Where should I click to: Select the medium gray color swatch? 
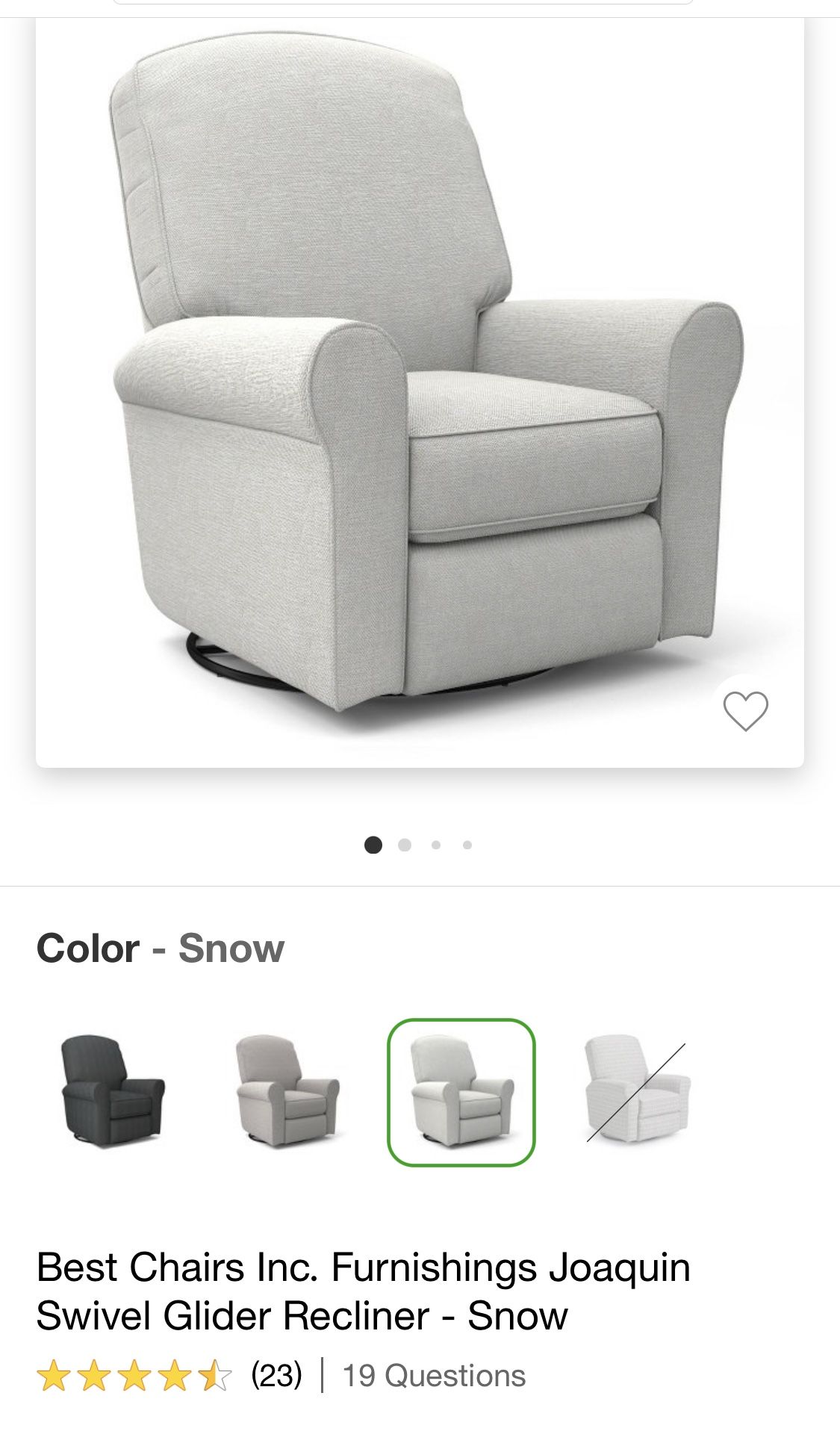(287, 1092)
